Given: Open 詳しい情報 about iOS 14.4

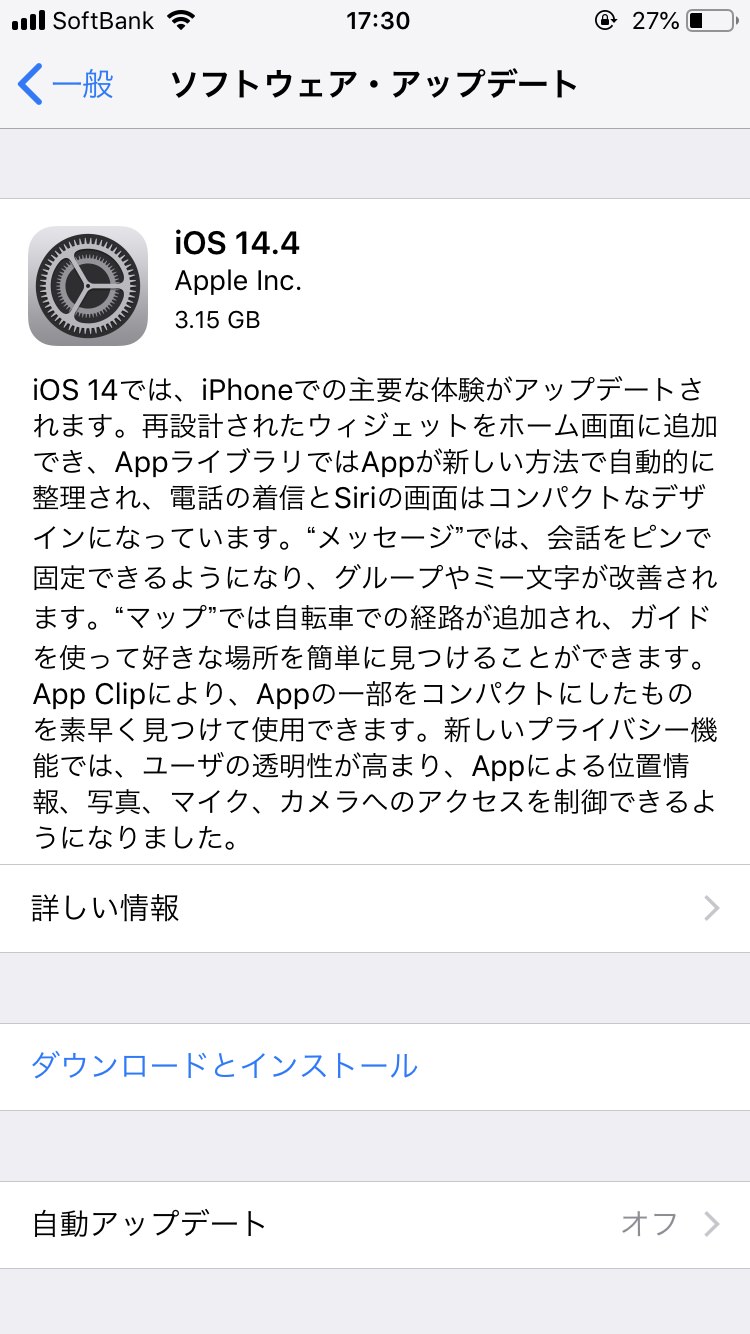Looking at the screenshot, I should pyautogui.click(x=375, y=908).
